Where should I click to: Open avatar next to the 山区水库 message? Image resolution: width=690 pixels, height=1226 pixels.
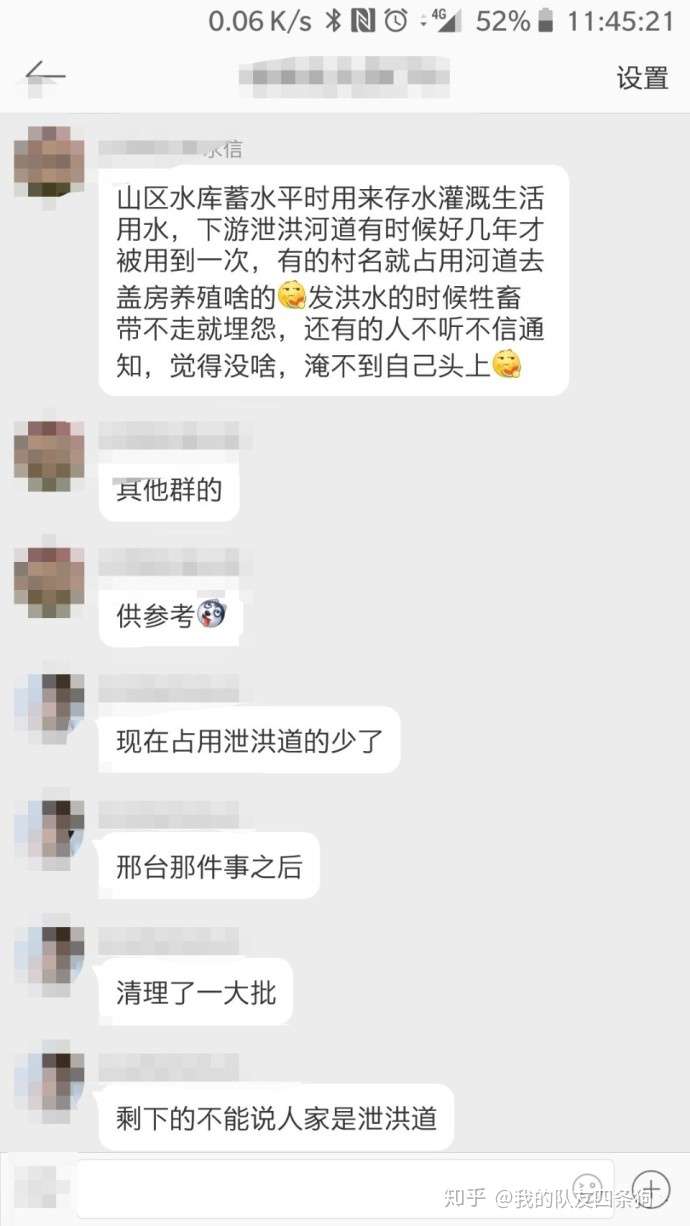(49, 161)
